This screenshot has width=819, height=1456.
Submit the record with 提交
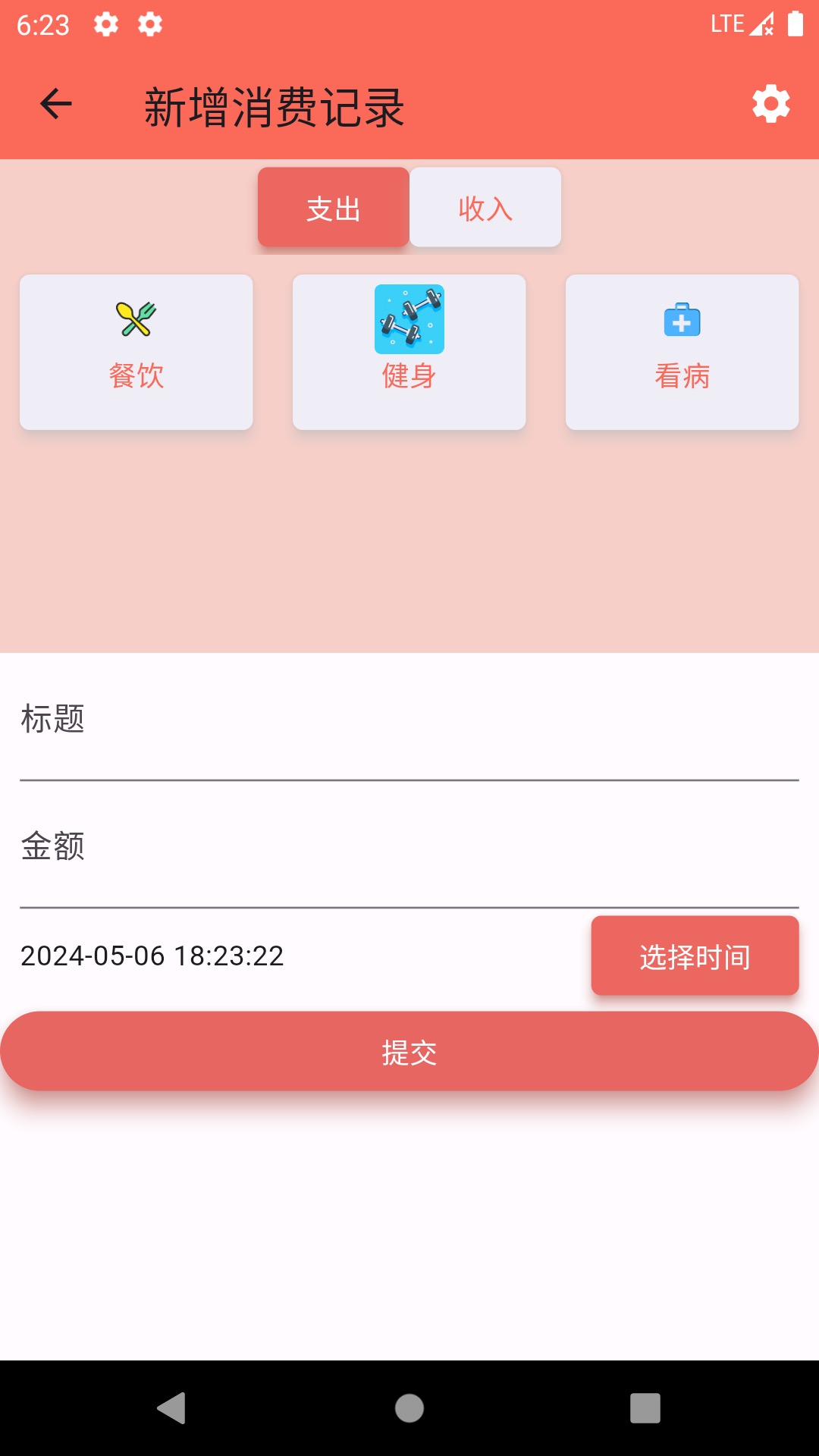[409, 1052]
